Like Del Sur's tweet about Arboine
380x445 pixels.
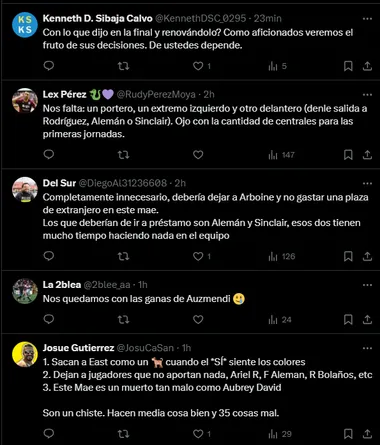pos(198,256)
